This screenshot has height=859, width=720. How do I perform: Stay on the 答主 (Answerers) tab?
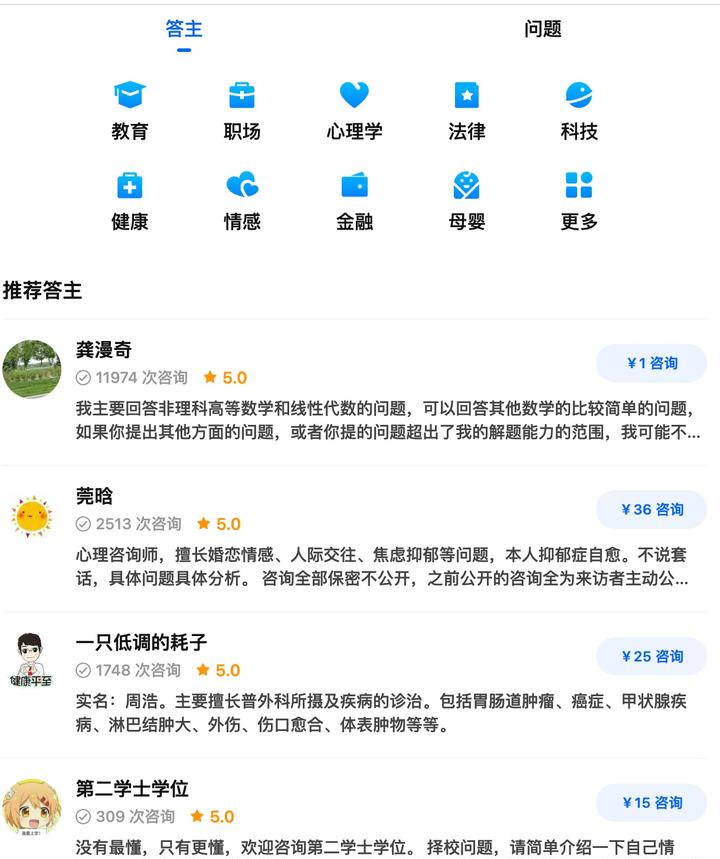click(x=182, y=30)
